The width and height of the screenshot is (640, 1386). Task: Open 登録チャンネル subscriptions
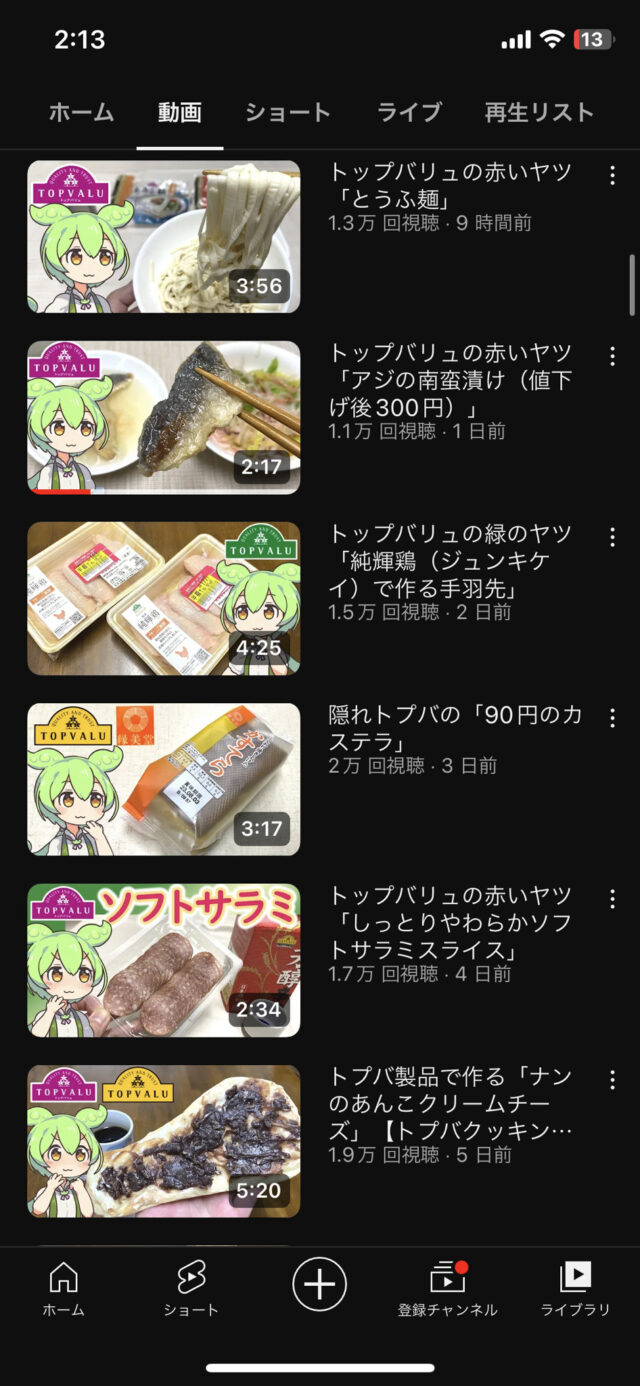[x=447, y=1287]
